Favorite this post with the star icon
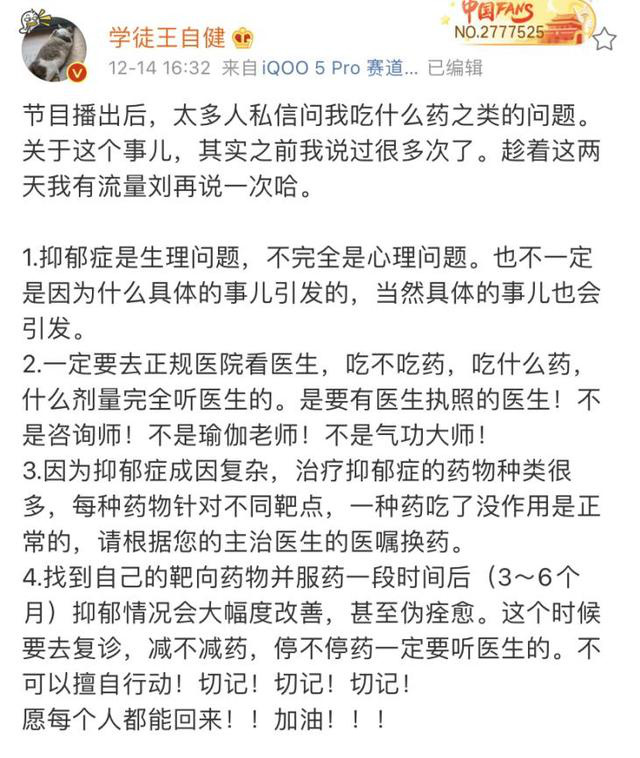Viewport: 640px width, 758px height. click(x=605, y=39)
